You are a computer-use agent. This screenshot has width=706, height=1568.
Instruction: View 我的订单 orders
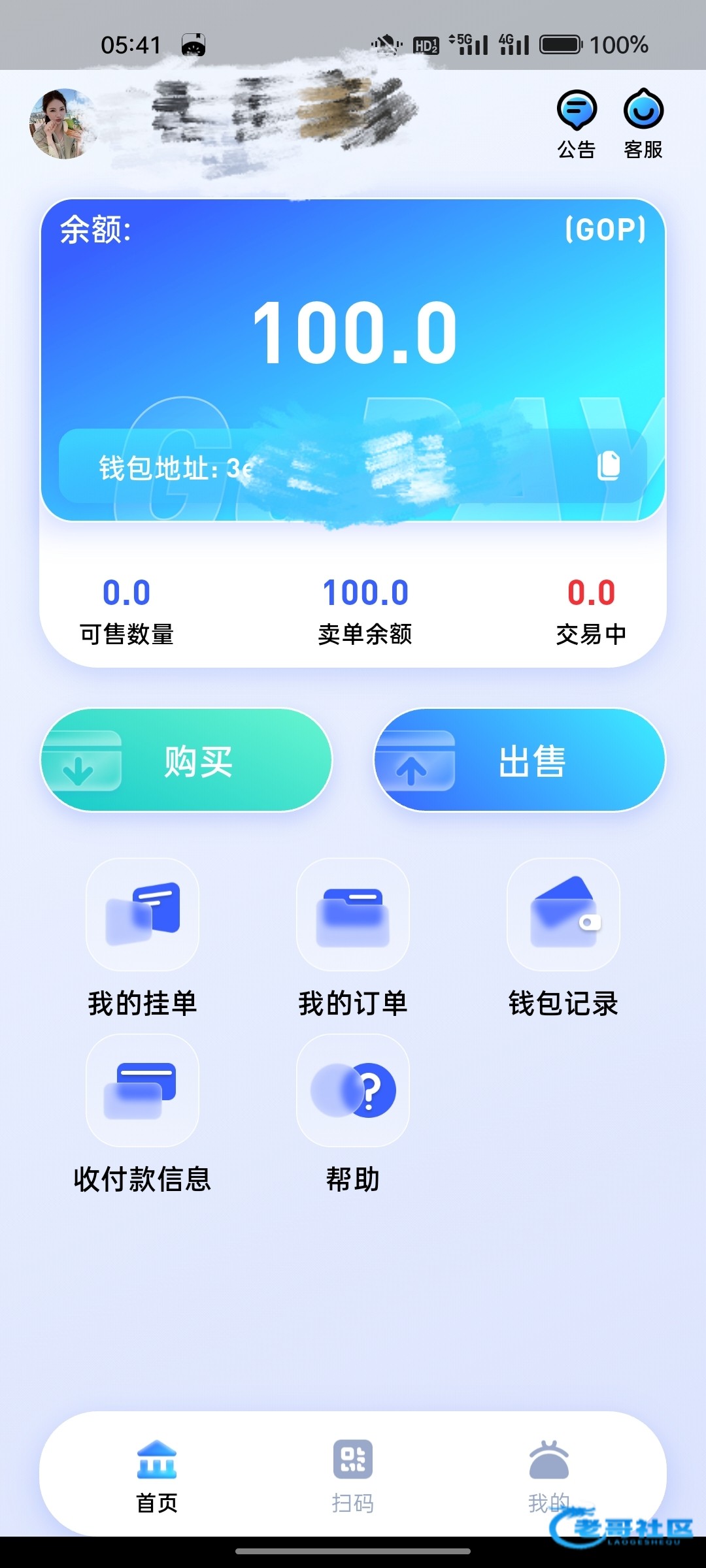click(x=353, y=915)
